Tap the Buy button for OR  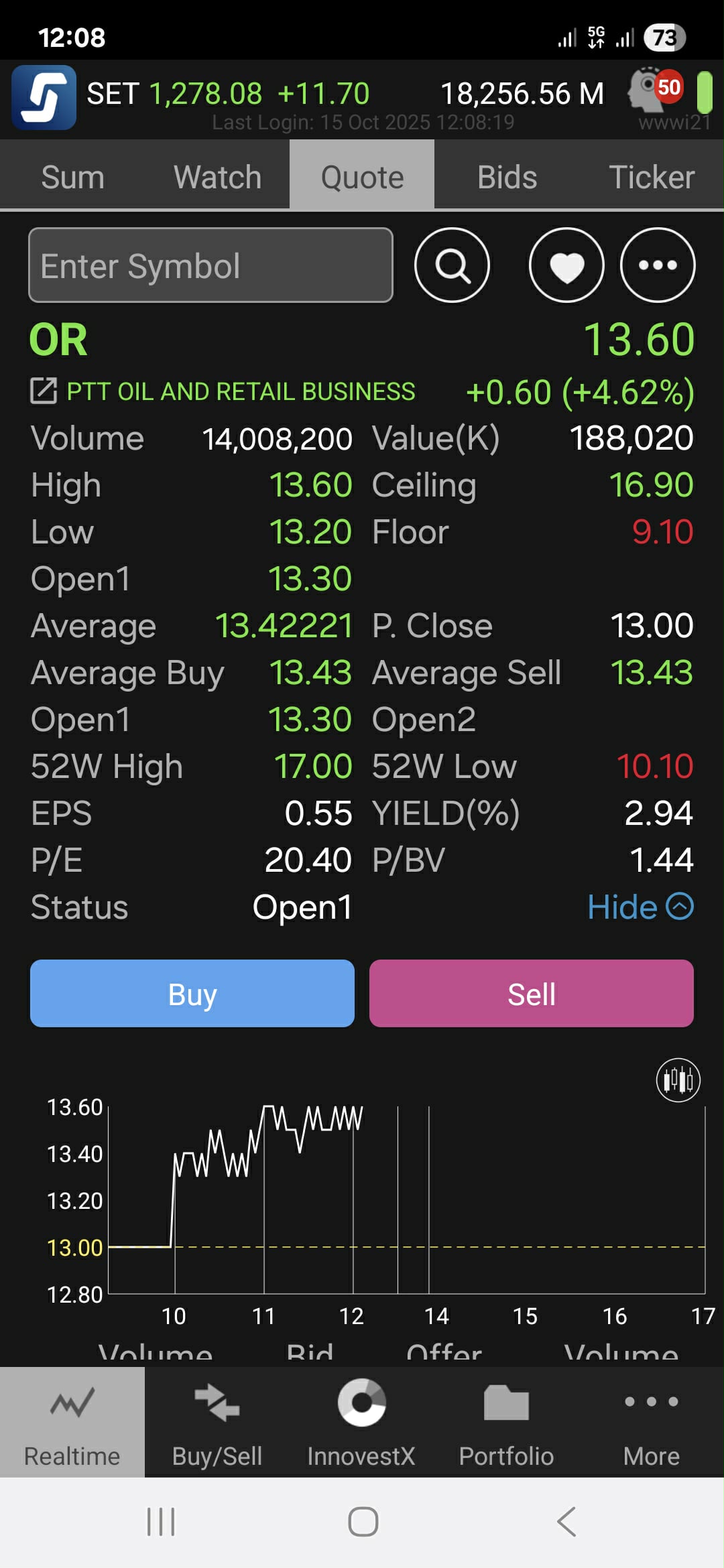[192, 994]
